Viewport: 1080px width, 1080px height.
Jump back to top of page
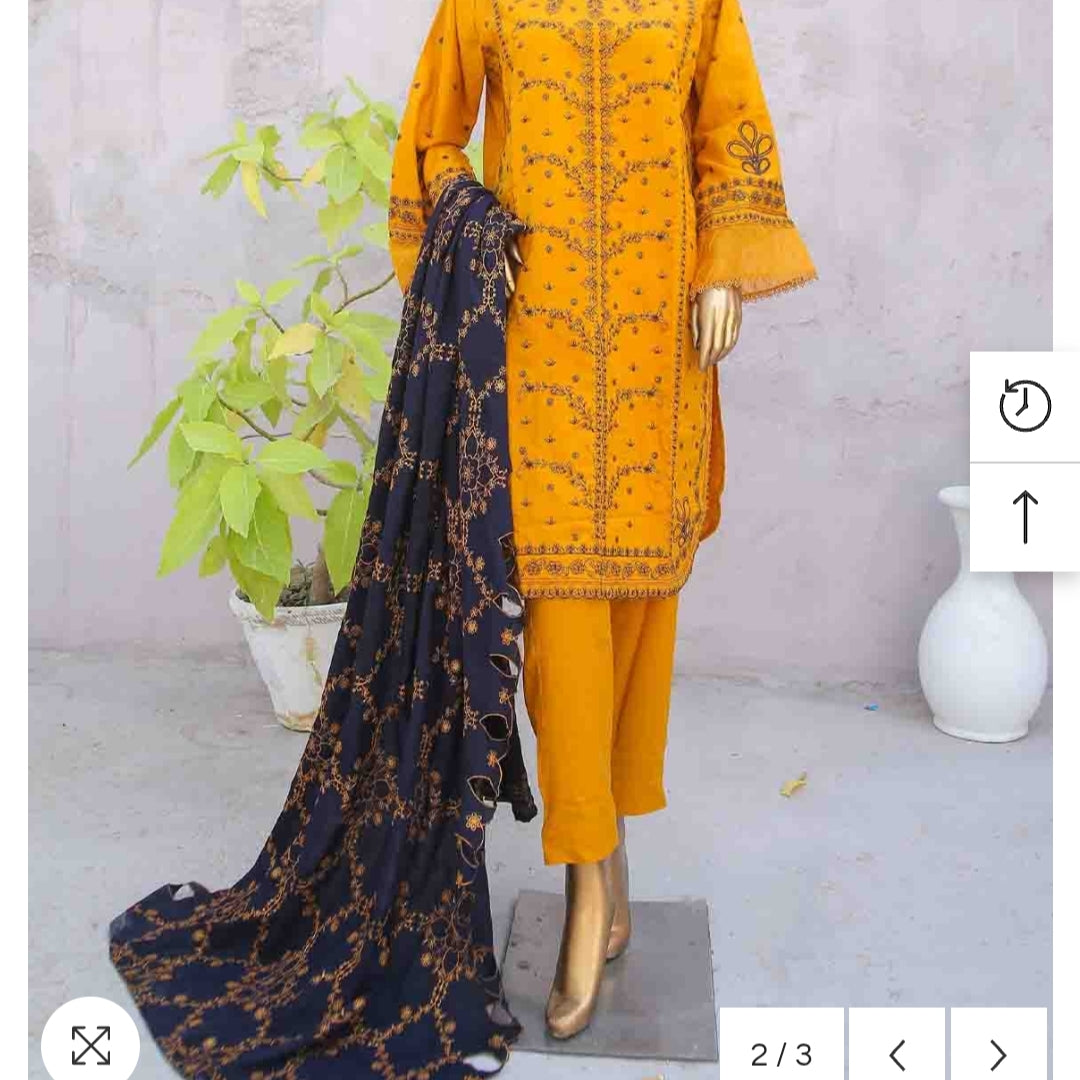click(x=1025, y=517)
